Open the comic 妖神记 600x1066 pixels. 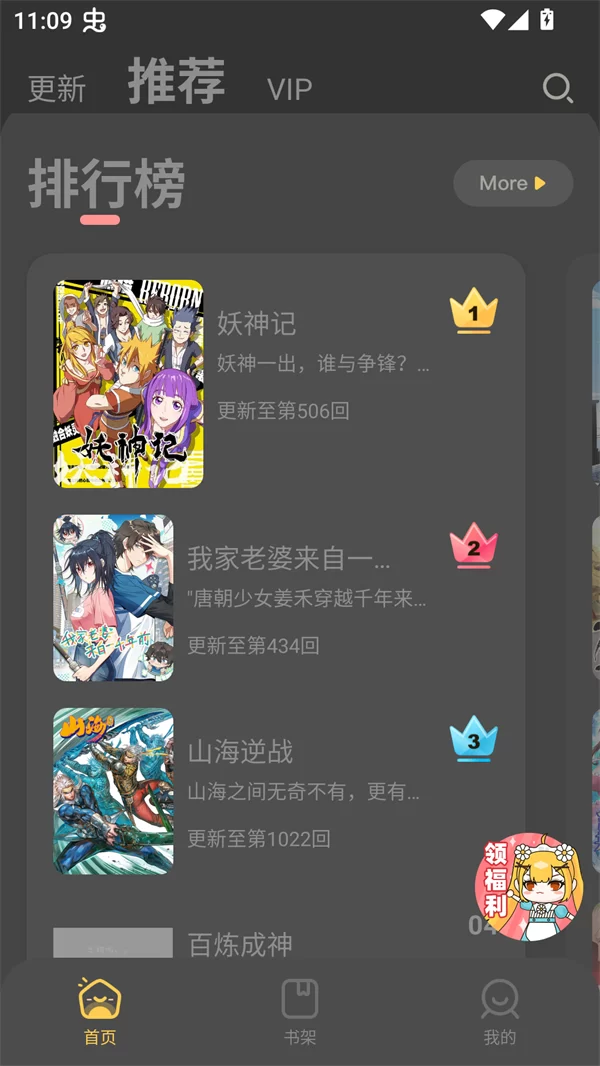(x=257, y=323)
